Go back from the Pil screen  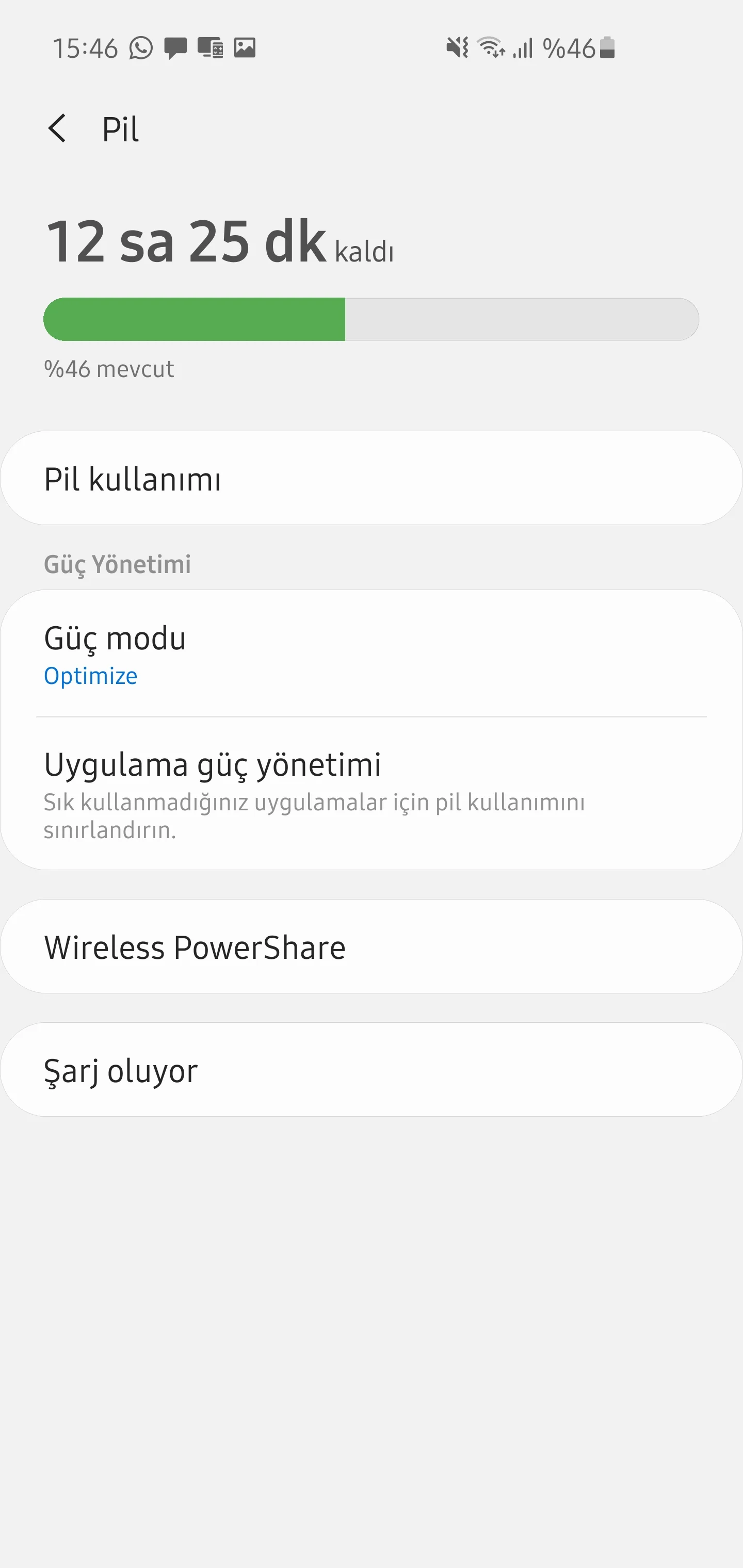(57, 128)
